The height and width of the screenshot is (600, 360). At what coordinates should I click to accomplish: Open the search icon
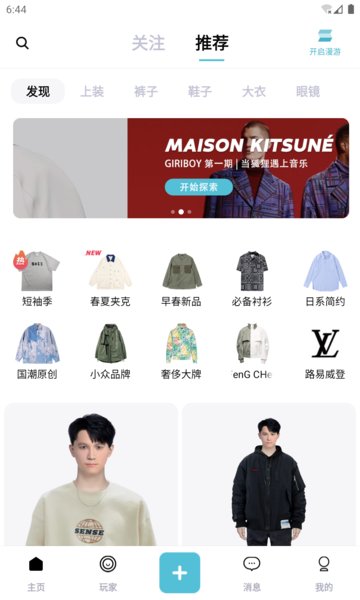click(22, 43)
